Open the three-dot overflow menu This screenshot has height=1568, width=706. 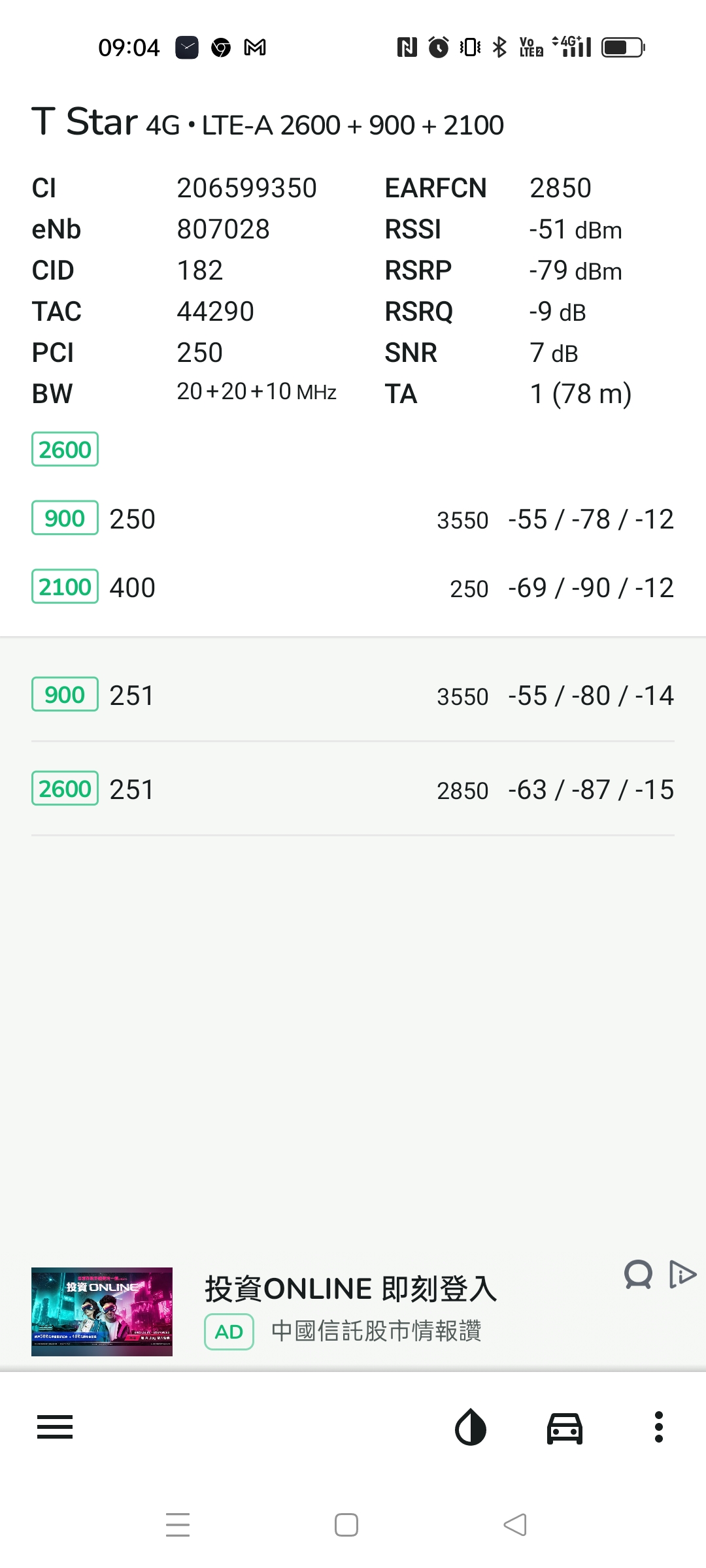pos(659,1428)
